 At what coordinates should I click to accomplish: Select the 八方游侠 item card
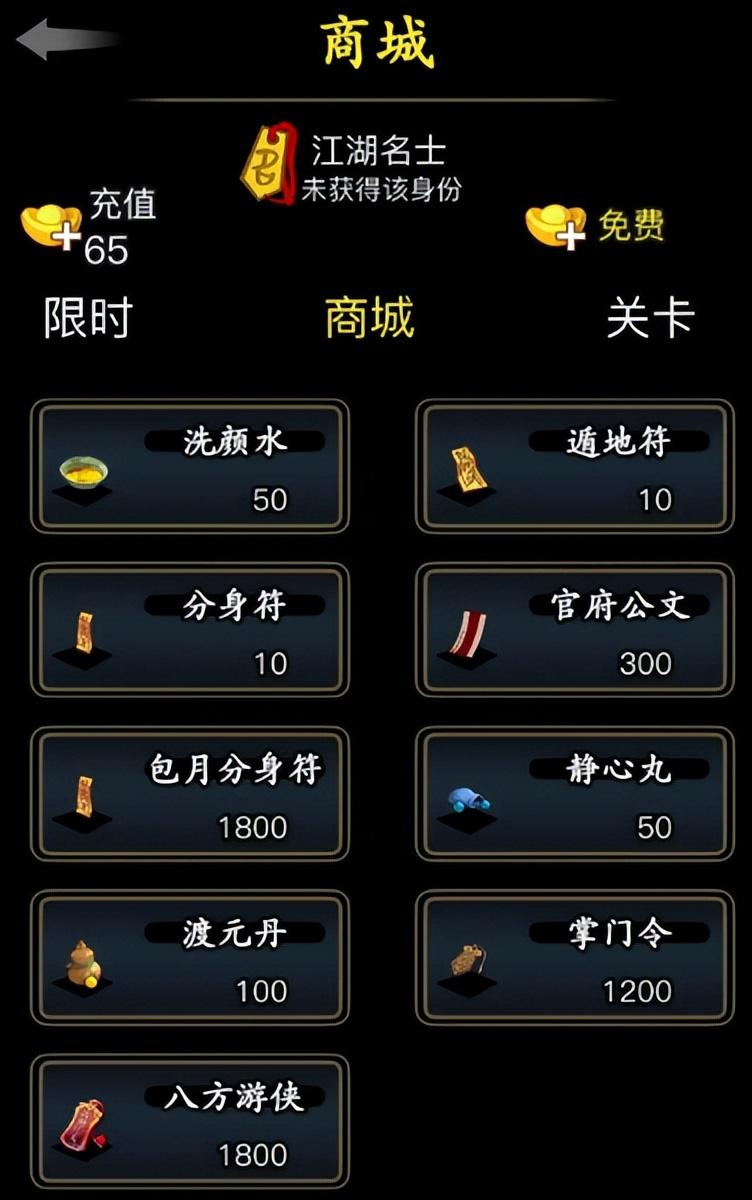tap(190, 1122)
